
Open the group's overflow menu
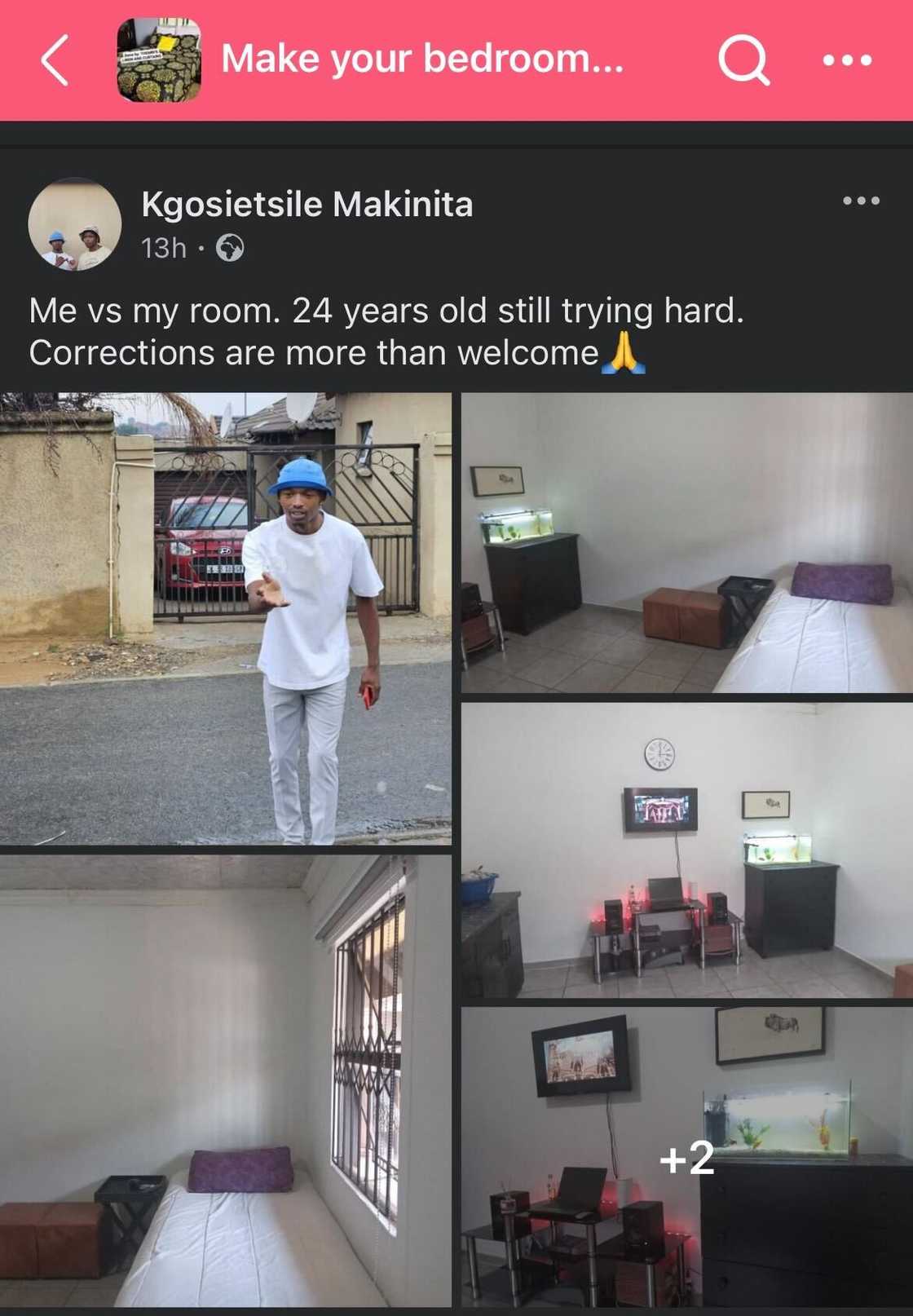847,60
